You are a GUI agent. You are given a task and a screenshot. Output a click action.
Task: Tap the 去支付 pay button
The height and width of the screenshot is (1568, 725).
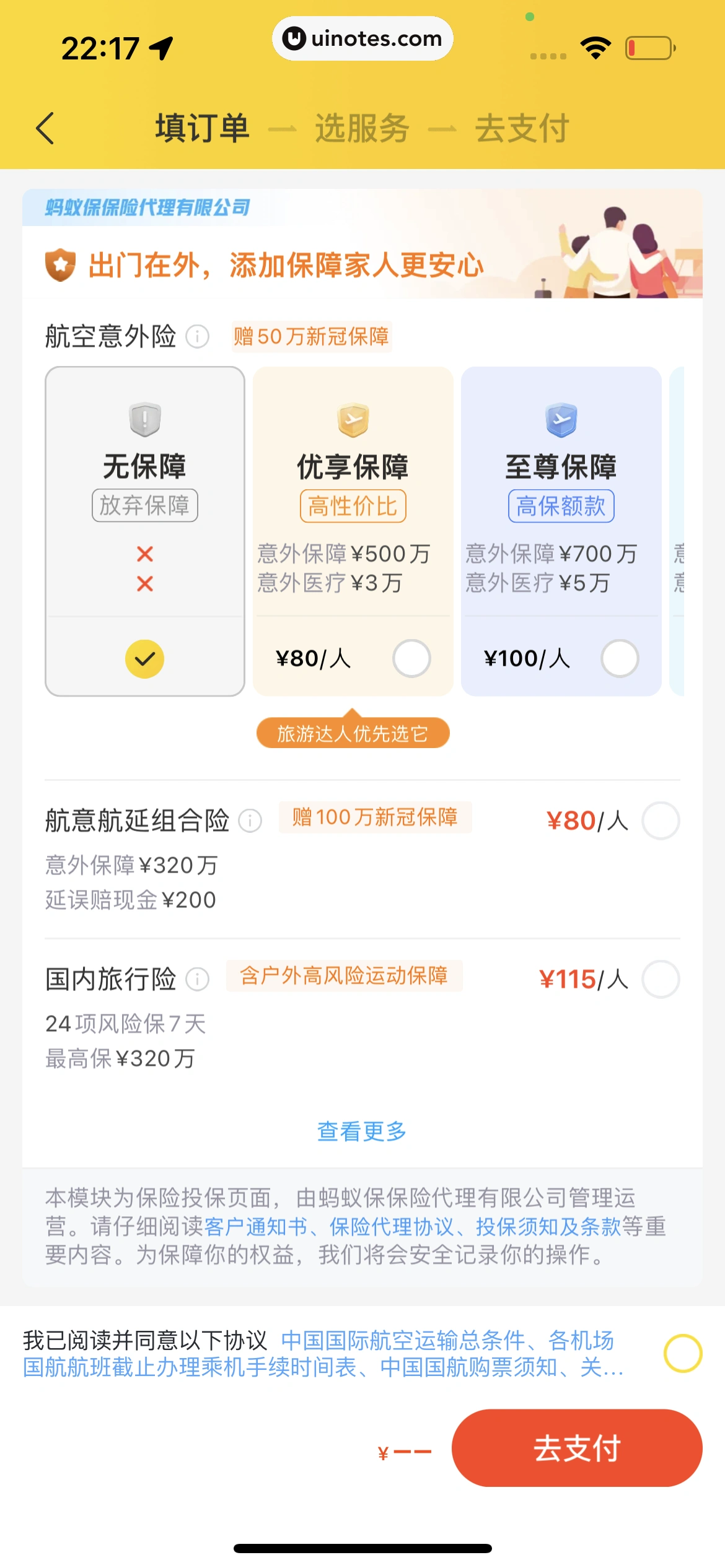(577, 1448)
